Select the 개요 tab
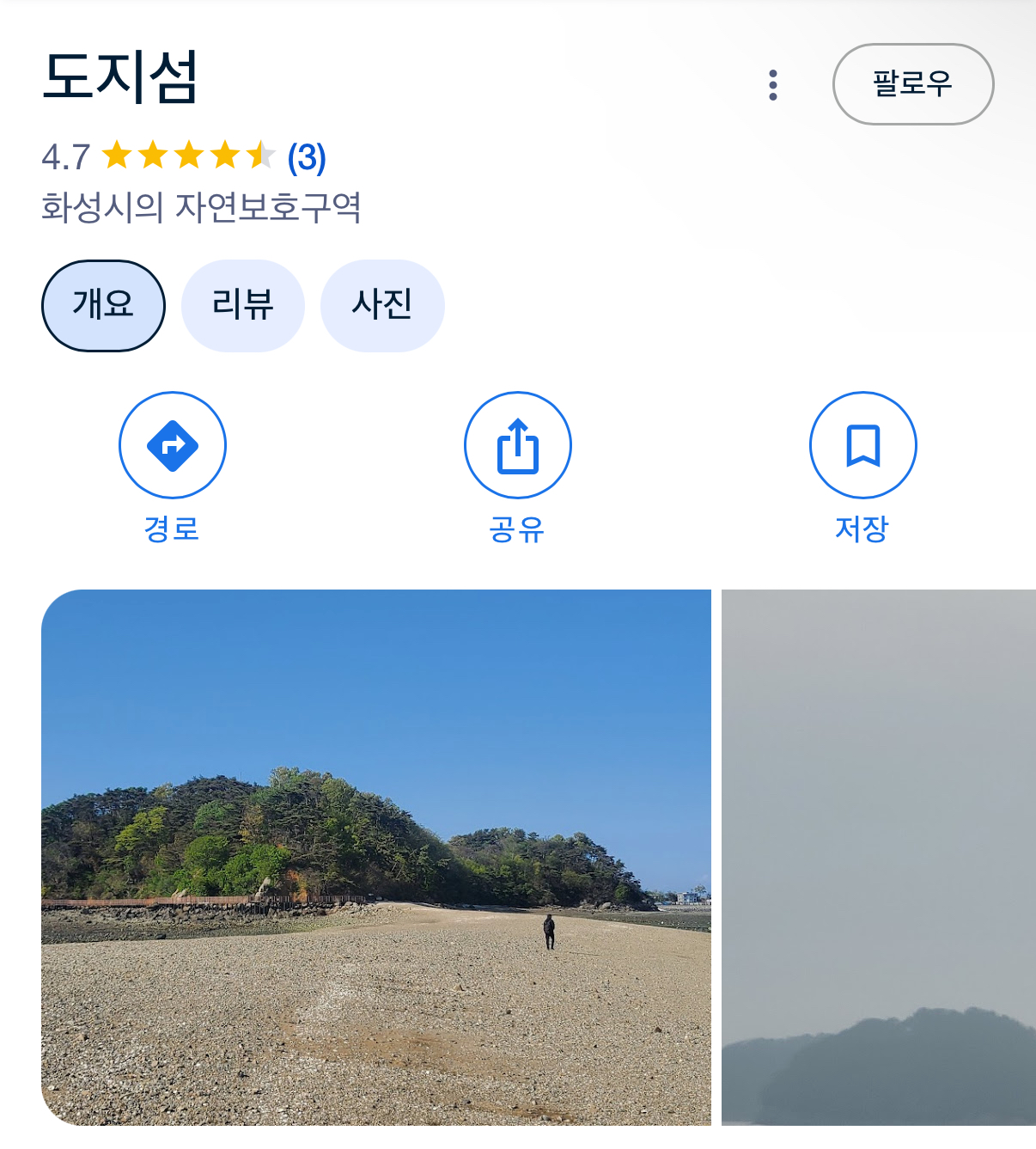This screenshot has height=1149, width=1036. [103, 305]
